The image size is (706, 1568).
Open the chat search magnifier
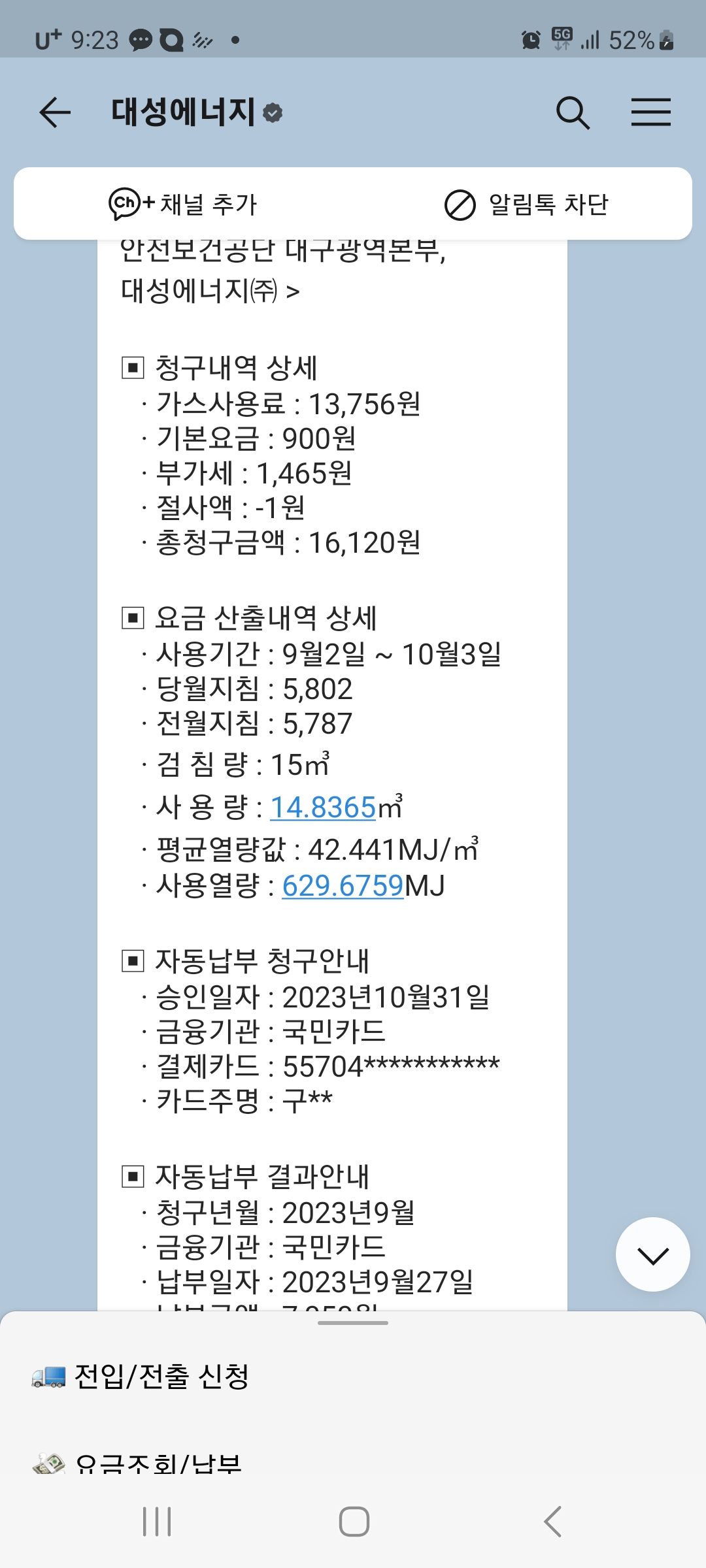(x=573, y=112)
